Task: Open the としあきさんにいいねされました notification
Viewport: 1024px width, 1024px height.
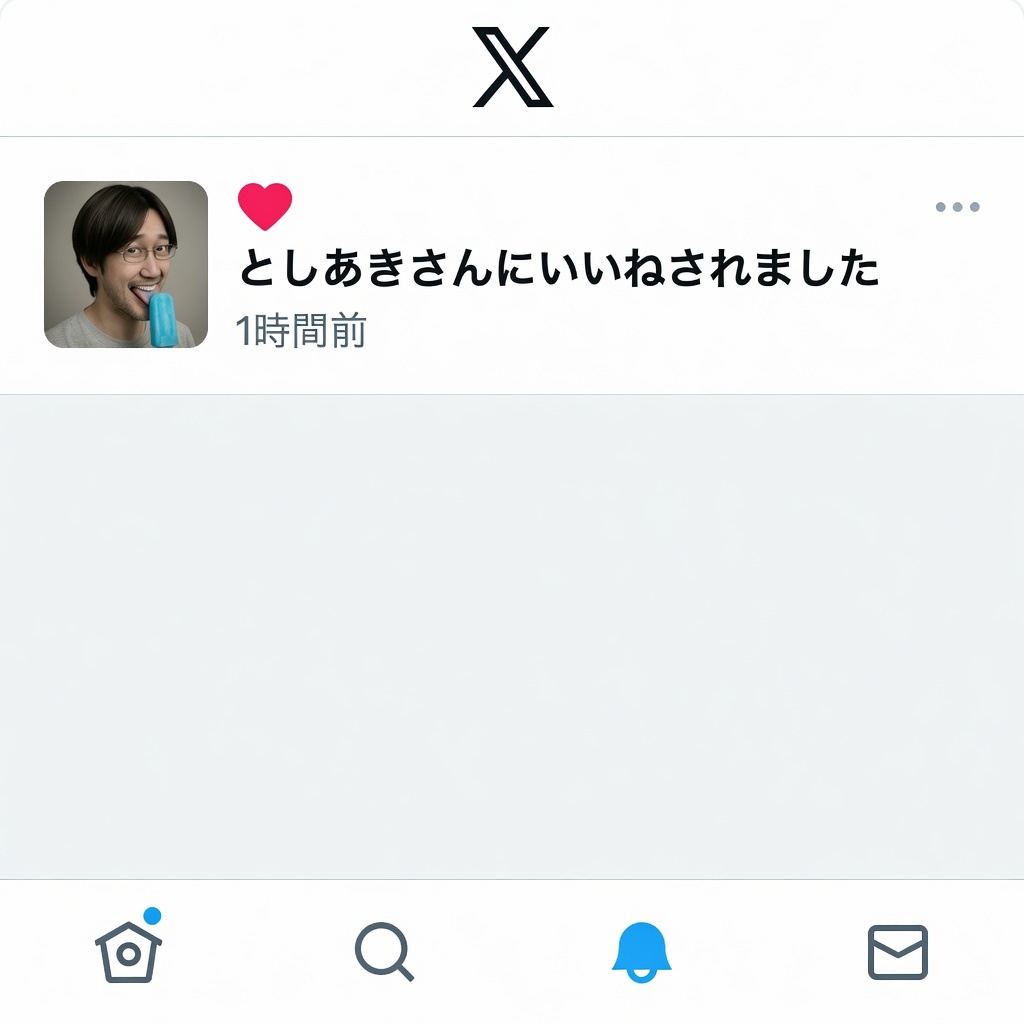Action: [558, 269]
